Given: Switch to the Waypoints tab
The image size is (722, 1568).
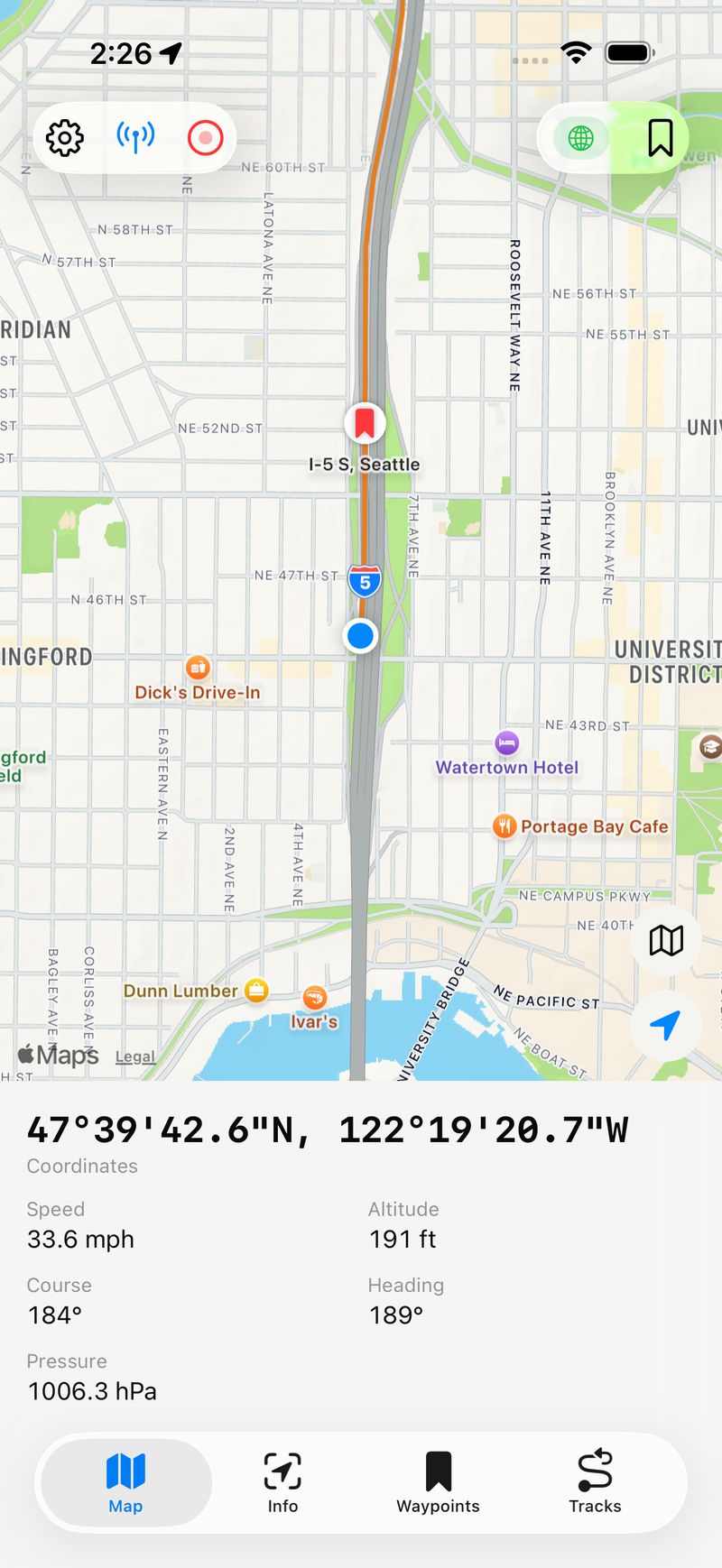Looking at the screenshot, I should (439, 1482).
